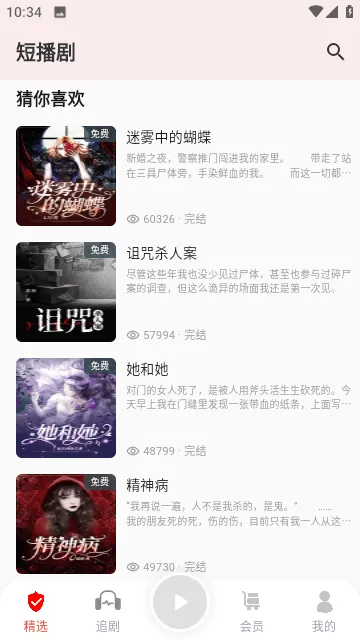Switch to the 会员 tab
The image size is (360, 640).
(251, 611)
